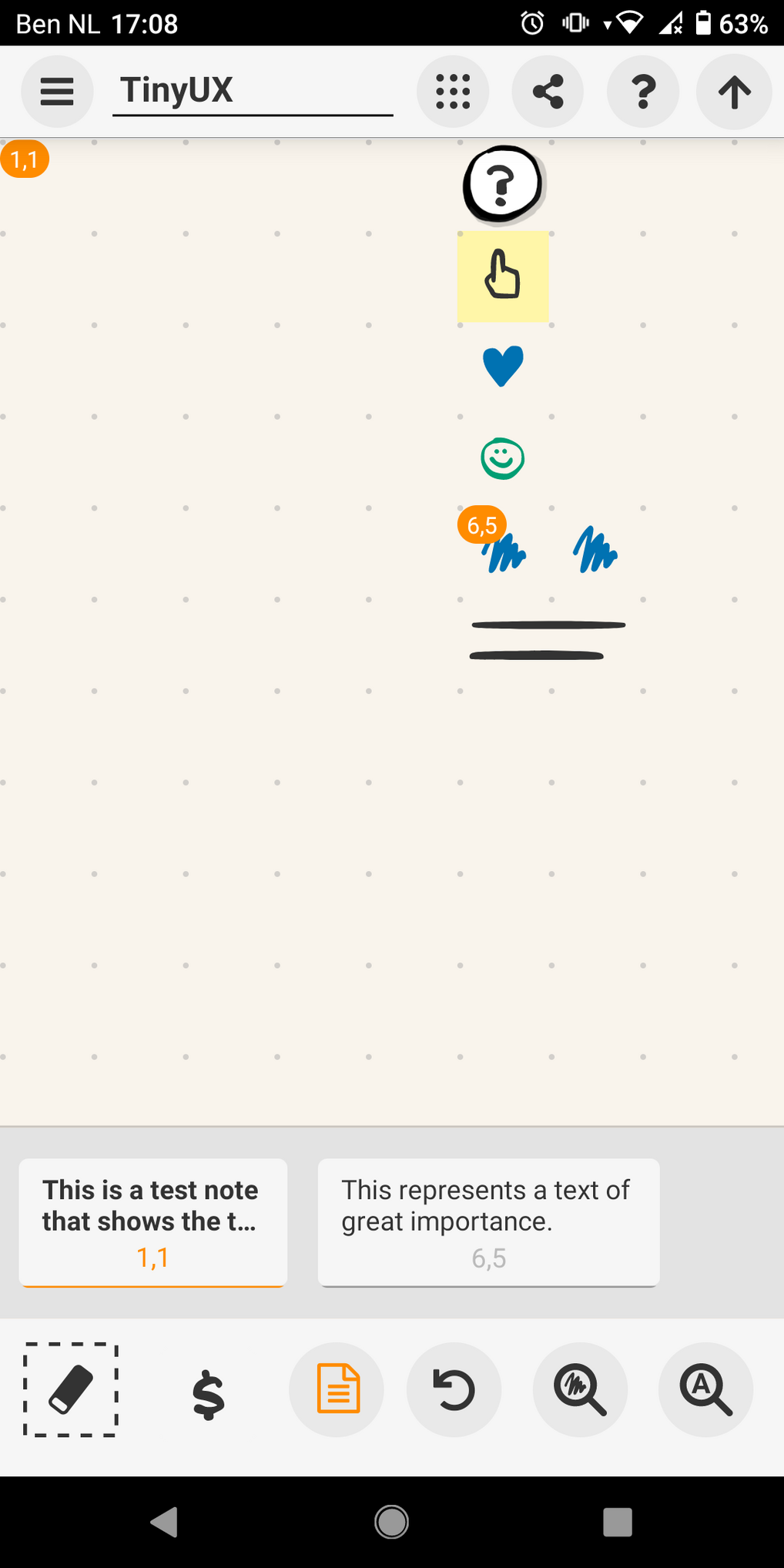Open help from the top bar
The height and width of the screenshot is (1568, 784).
pos(643,92)
